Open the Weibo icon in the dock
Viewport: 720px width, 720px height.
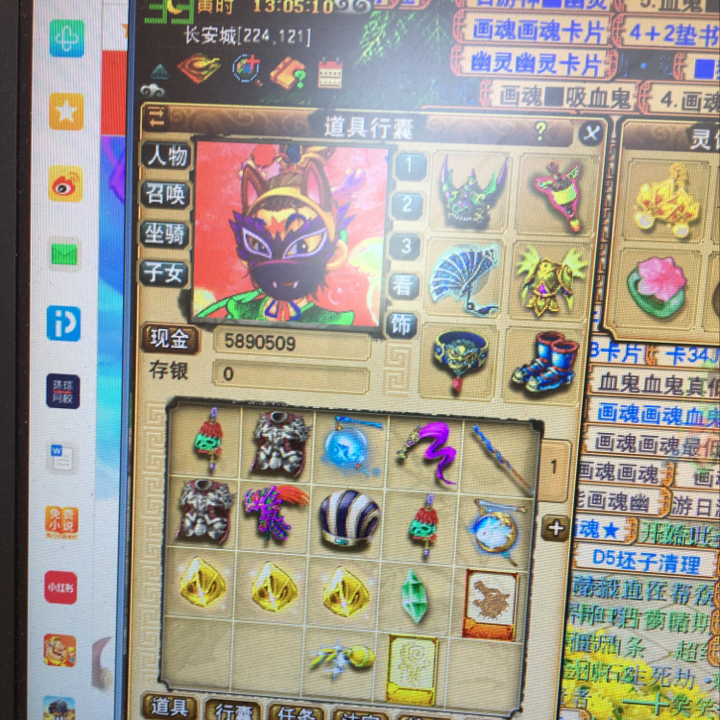point(65,183)
